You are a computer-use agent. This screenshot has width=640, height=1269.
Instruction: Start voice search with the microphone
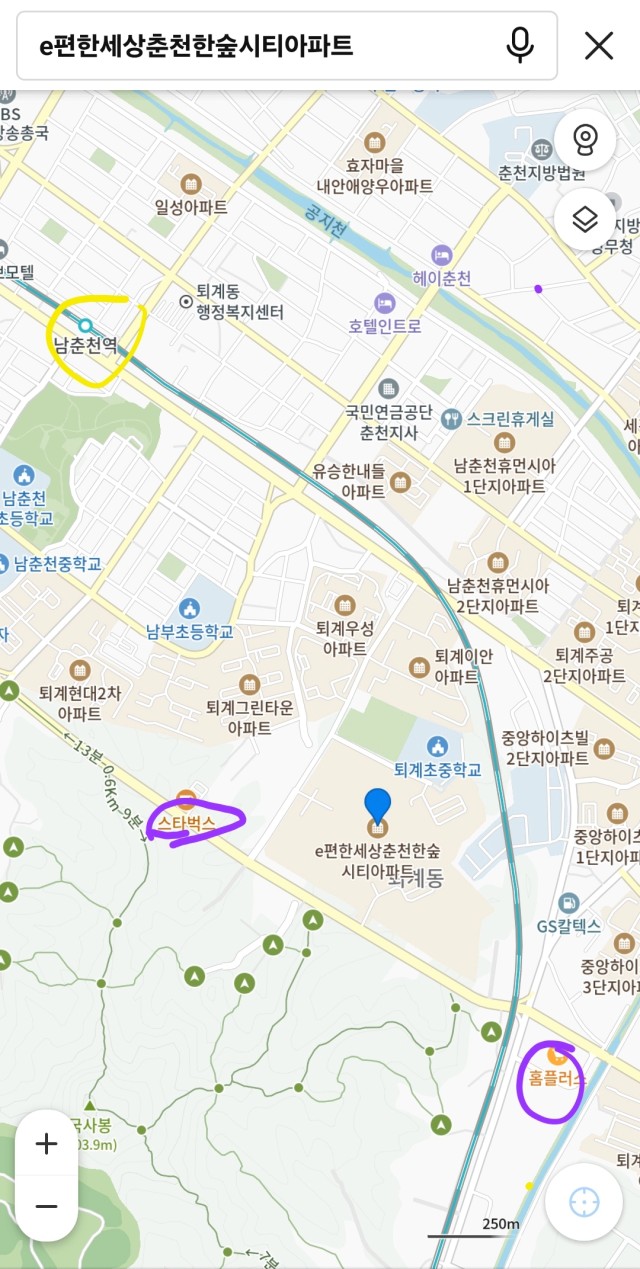[519, 45]
